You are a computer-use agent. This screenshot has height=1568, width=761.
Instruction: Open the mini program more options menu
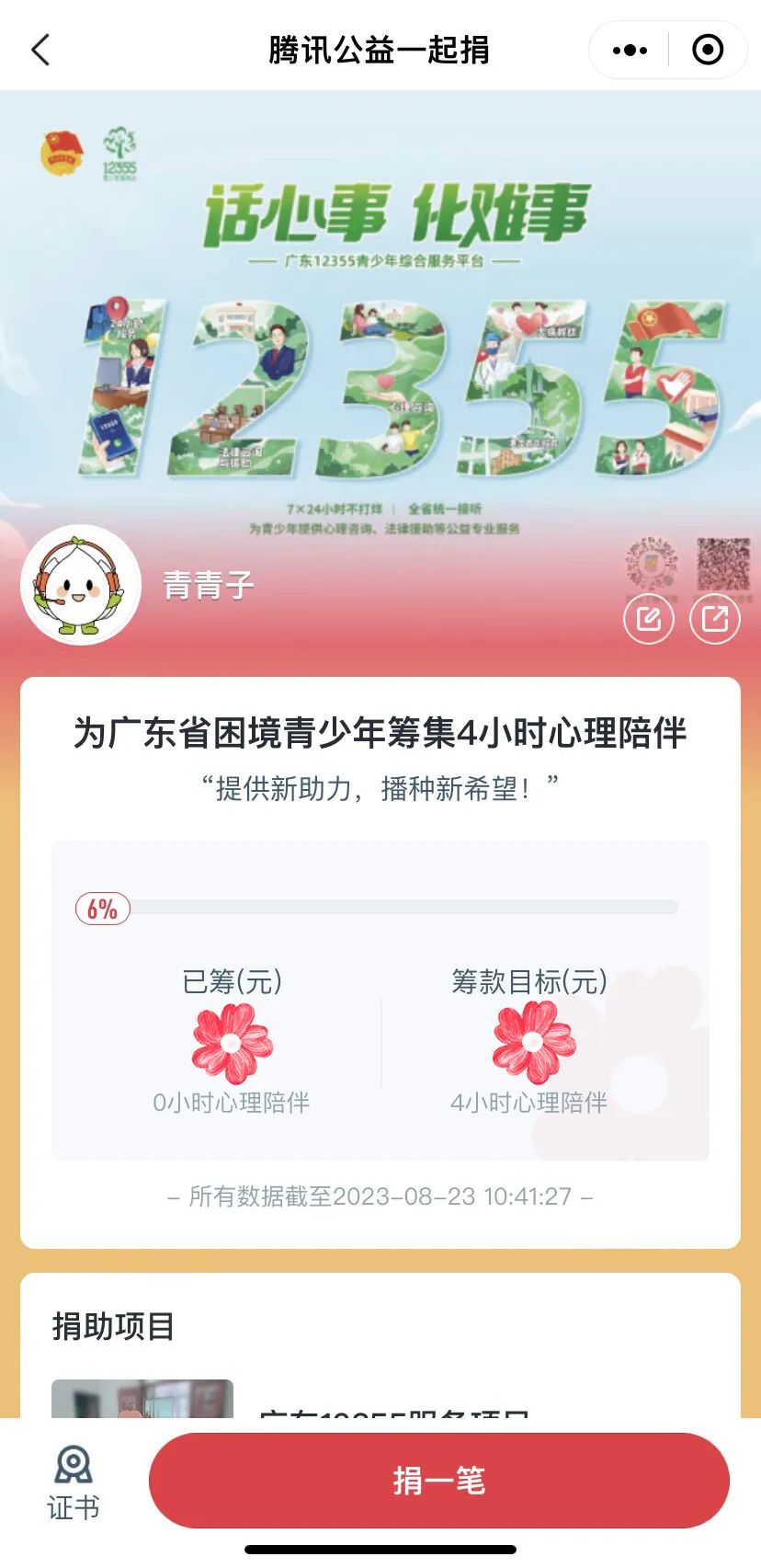click(x=630, y=51)
